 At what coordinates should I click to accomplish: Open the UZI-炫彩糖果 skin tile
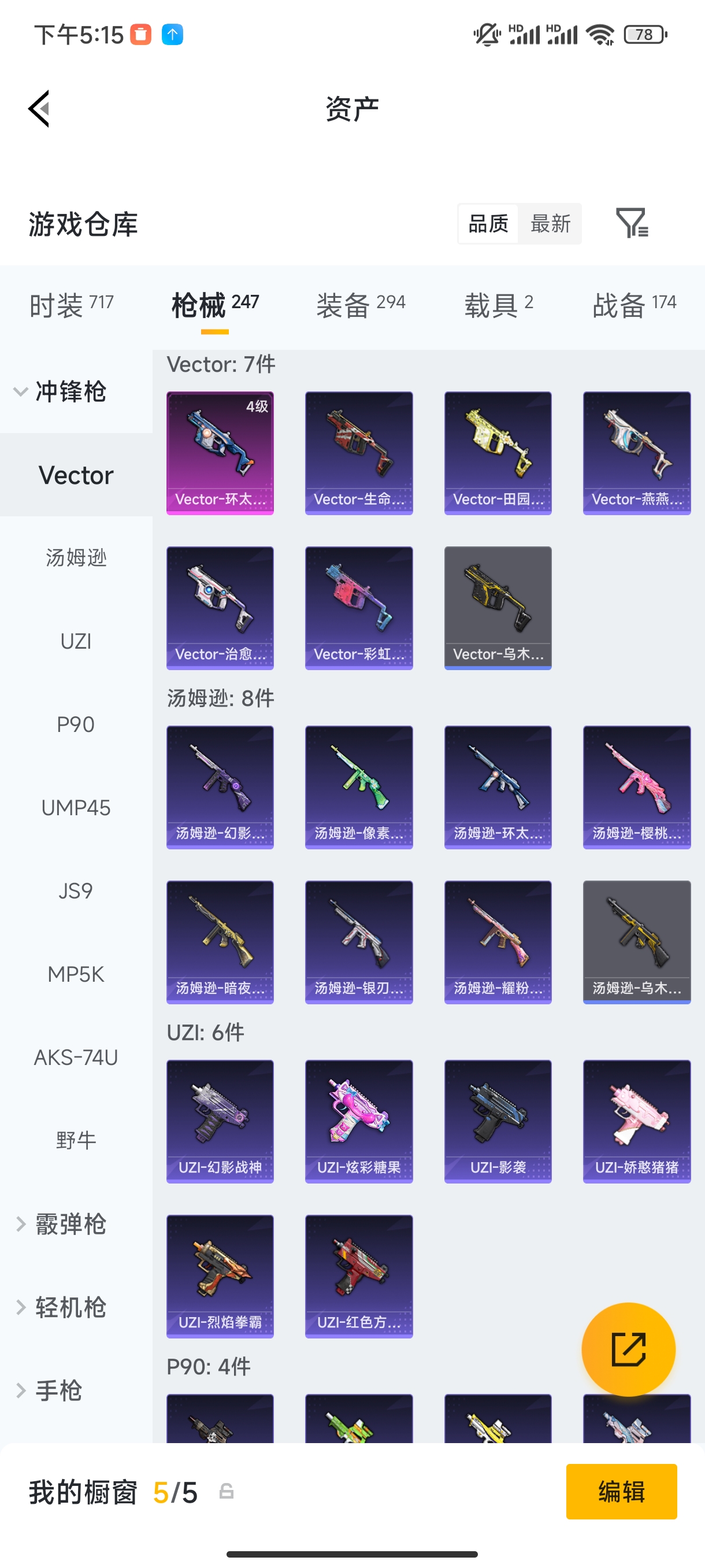(358, 1121)
